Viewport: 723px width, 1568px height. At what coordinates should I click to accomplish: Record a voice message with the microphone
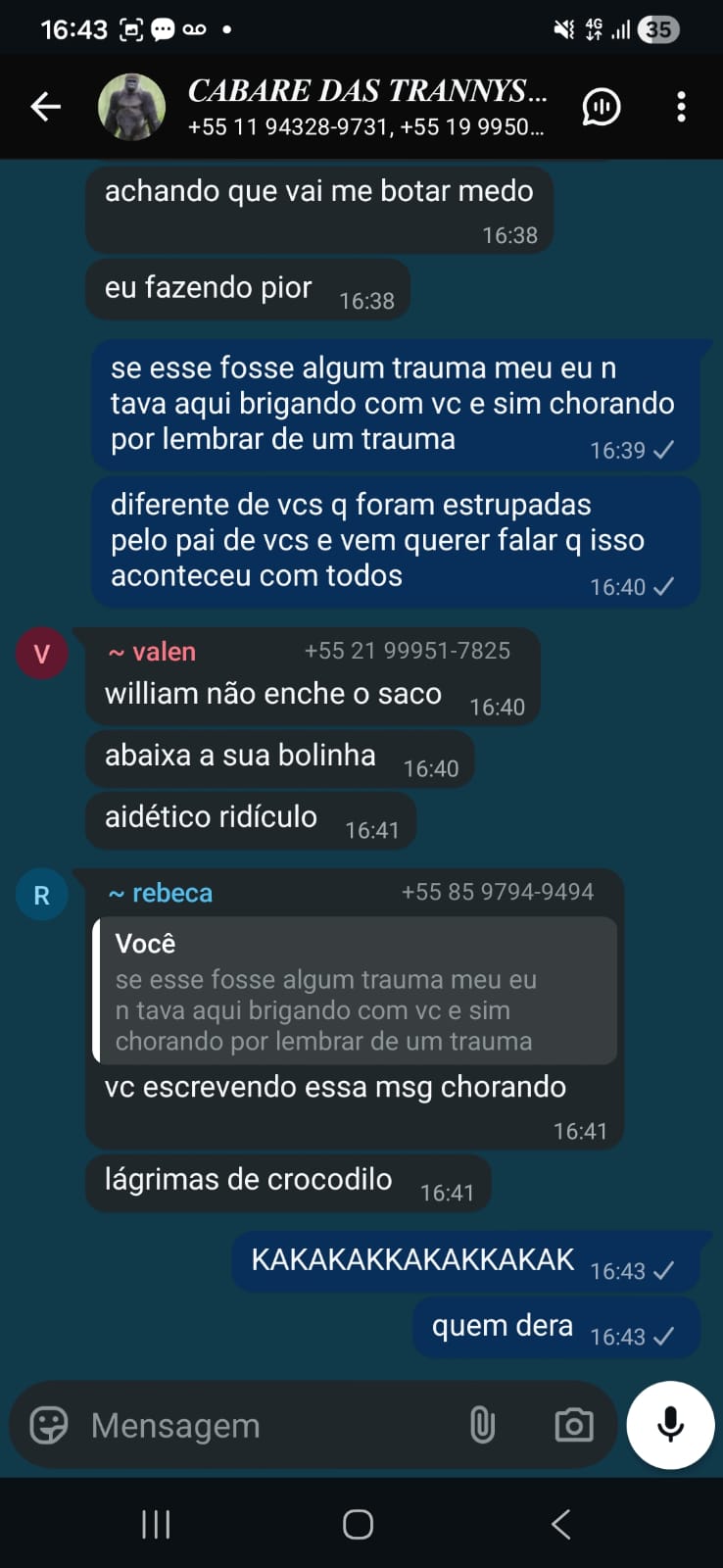(x=671, y=1424)
